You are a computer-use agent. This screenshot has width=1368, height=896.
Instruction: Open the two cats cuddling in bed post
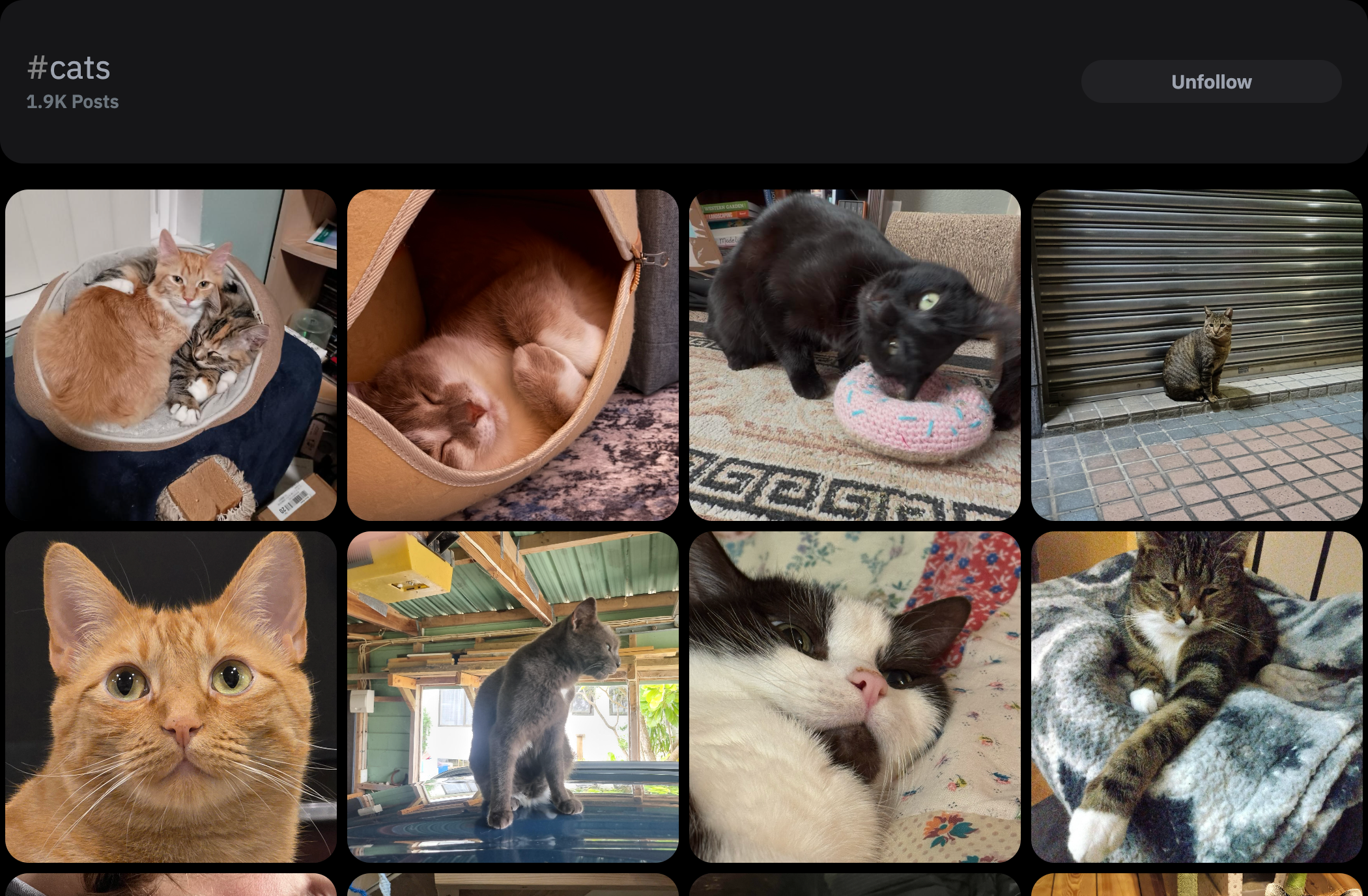tap(171, 355)
